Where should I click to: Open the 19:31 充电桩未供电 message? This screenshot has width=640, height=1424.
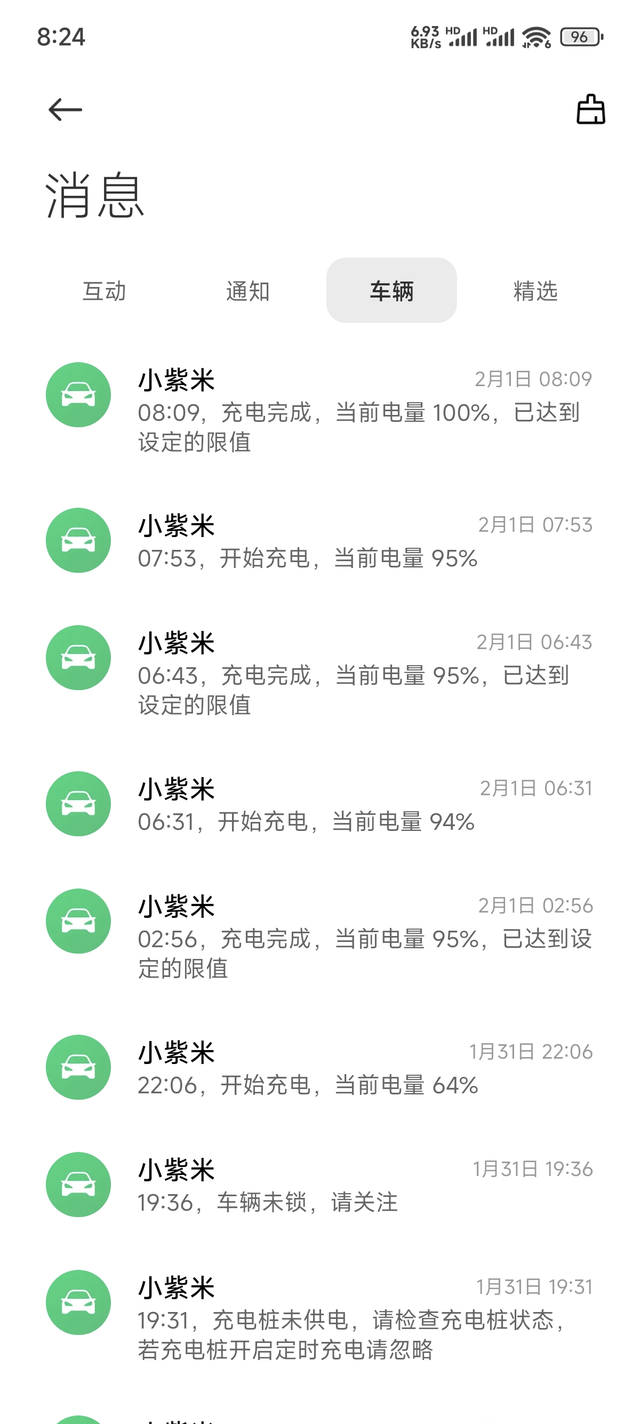(358, 1318)
